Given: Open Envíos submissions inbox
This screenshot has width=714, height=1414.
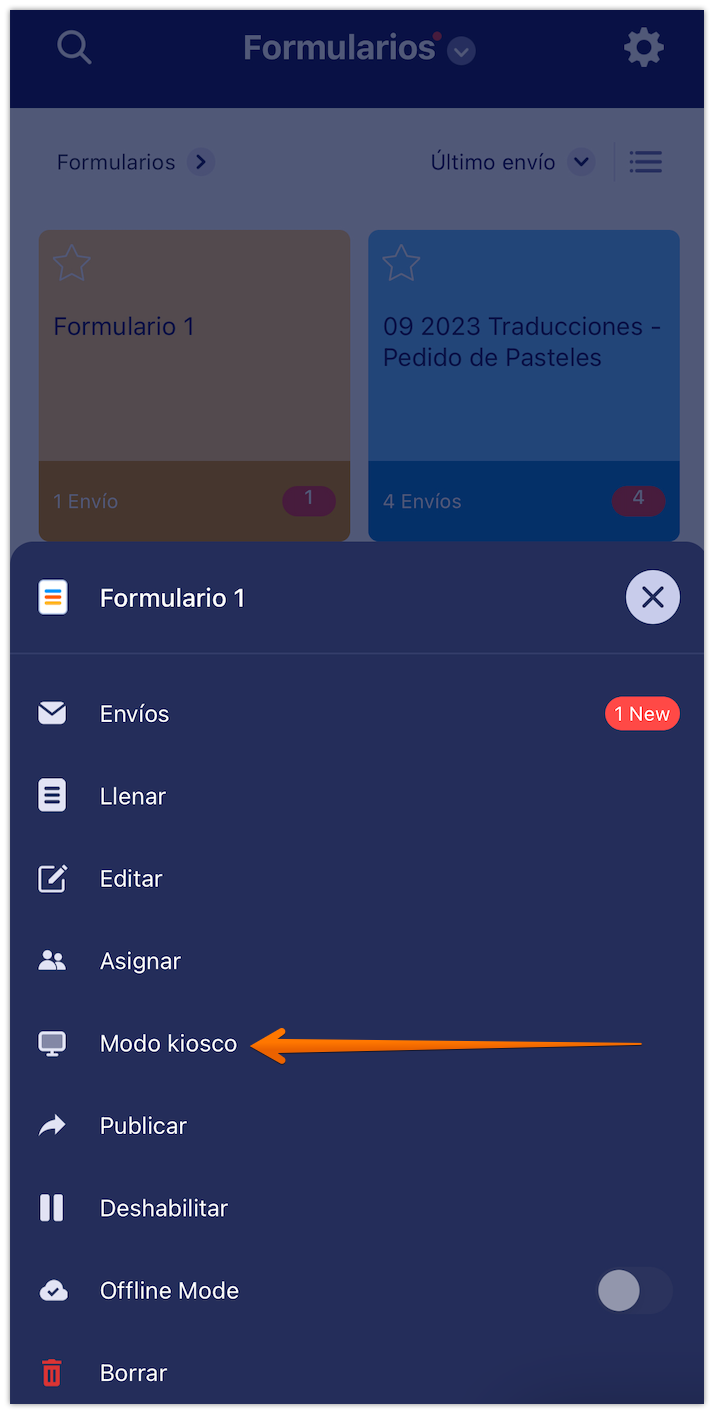Looking at the screenshot, I should pos(134,714).
